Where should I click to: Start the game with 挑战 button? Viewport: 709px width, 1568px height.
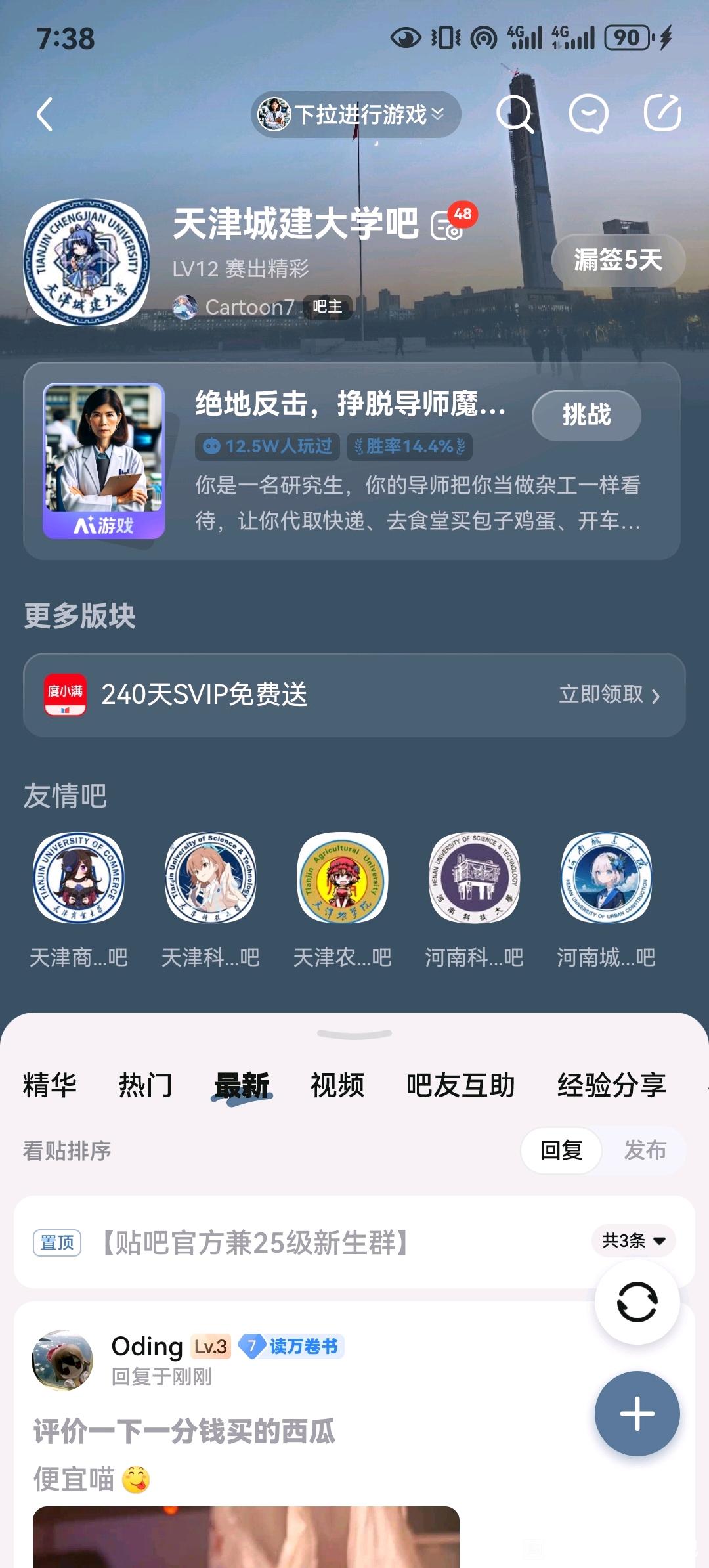(586, 415)
